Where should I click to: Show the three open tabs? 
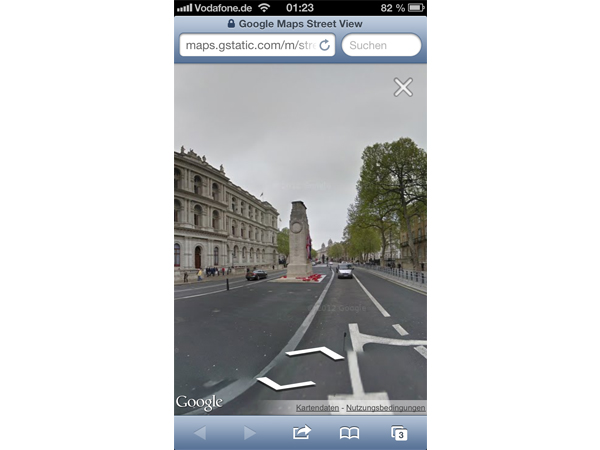(398, 433)
